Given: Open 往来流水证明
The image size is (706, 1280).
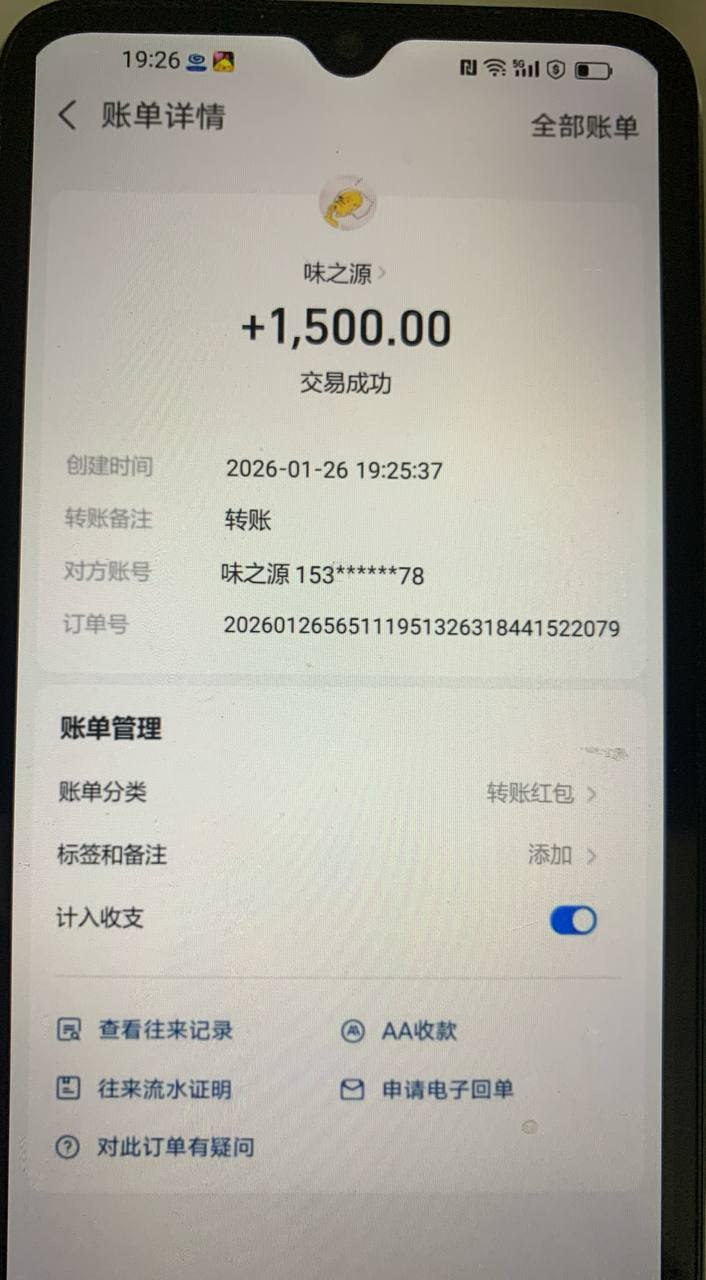Looking at the screenshot, I should coord(146,1089).
